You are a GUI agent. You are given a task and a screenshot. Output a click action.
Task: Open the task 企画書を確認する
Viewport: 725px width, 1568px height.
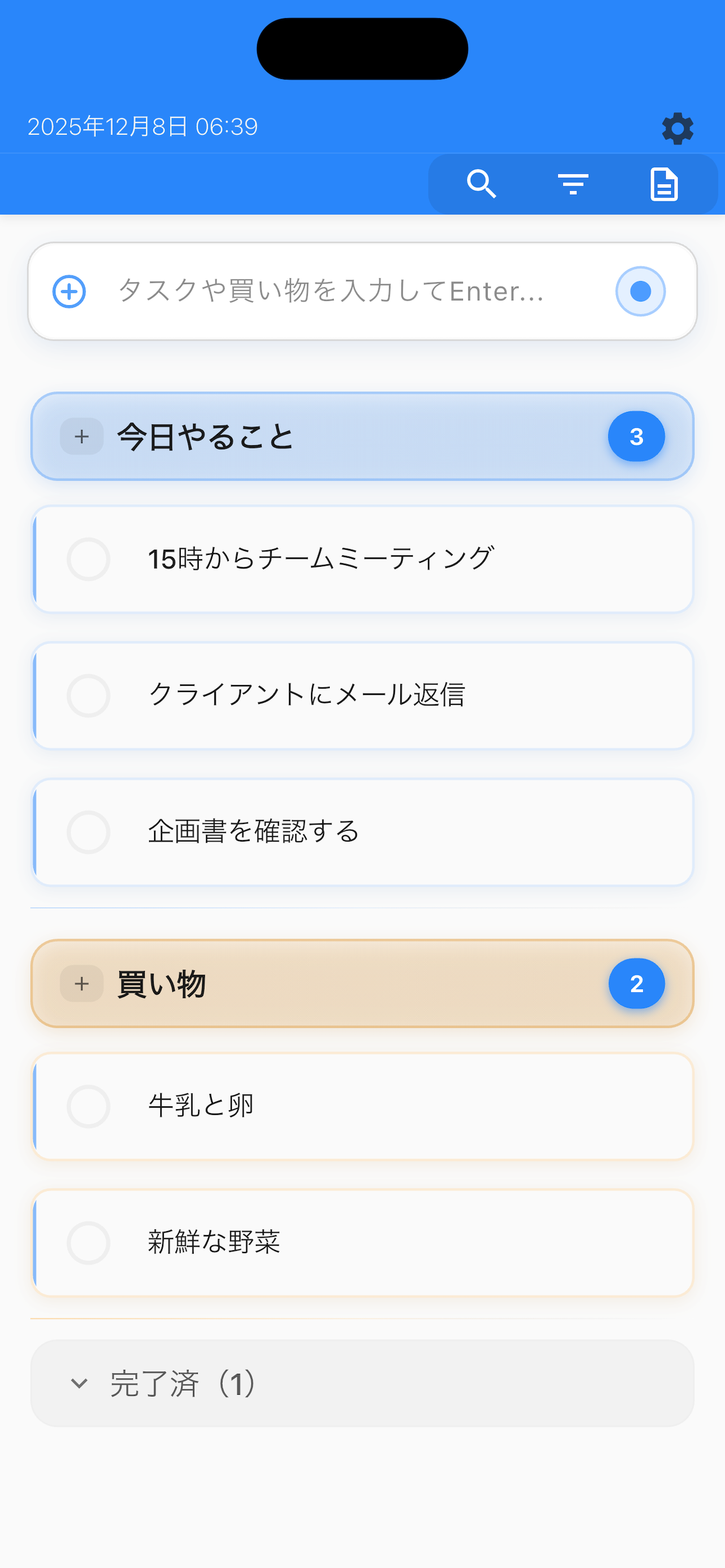click(x=253, y=832)
